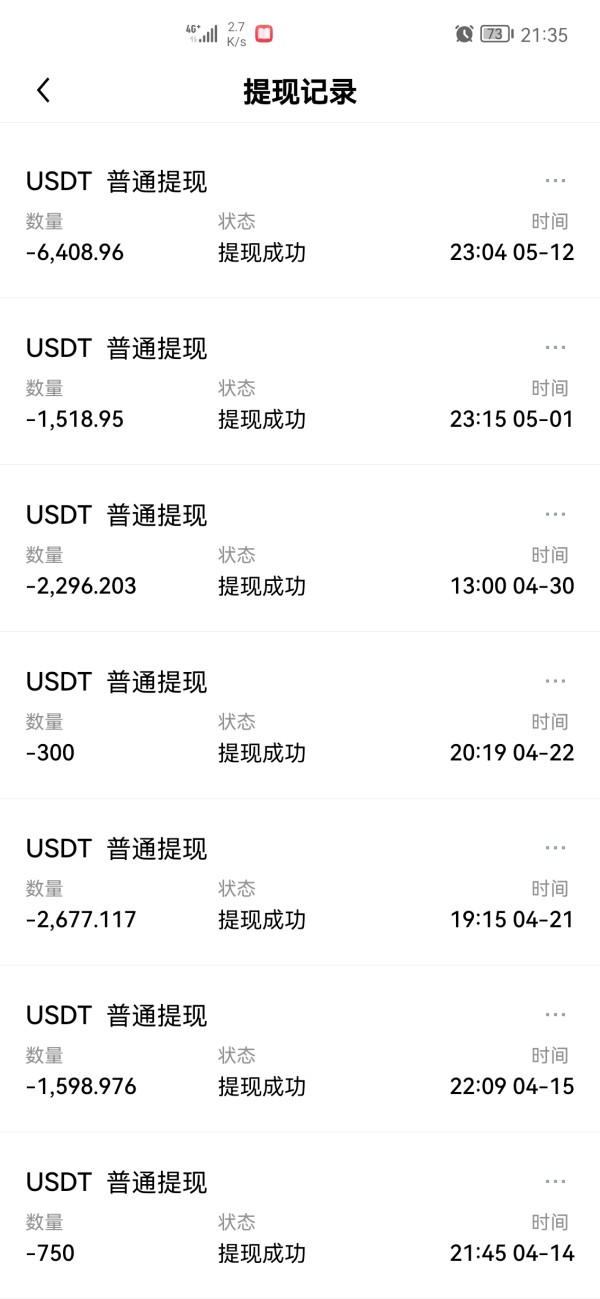View the 21:45 04-14 withdrawal record
The height and width of the screenshot is (1299, 600).
[300, 1220]
